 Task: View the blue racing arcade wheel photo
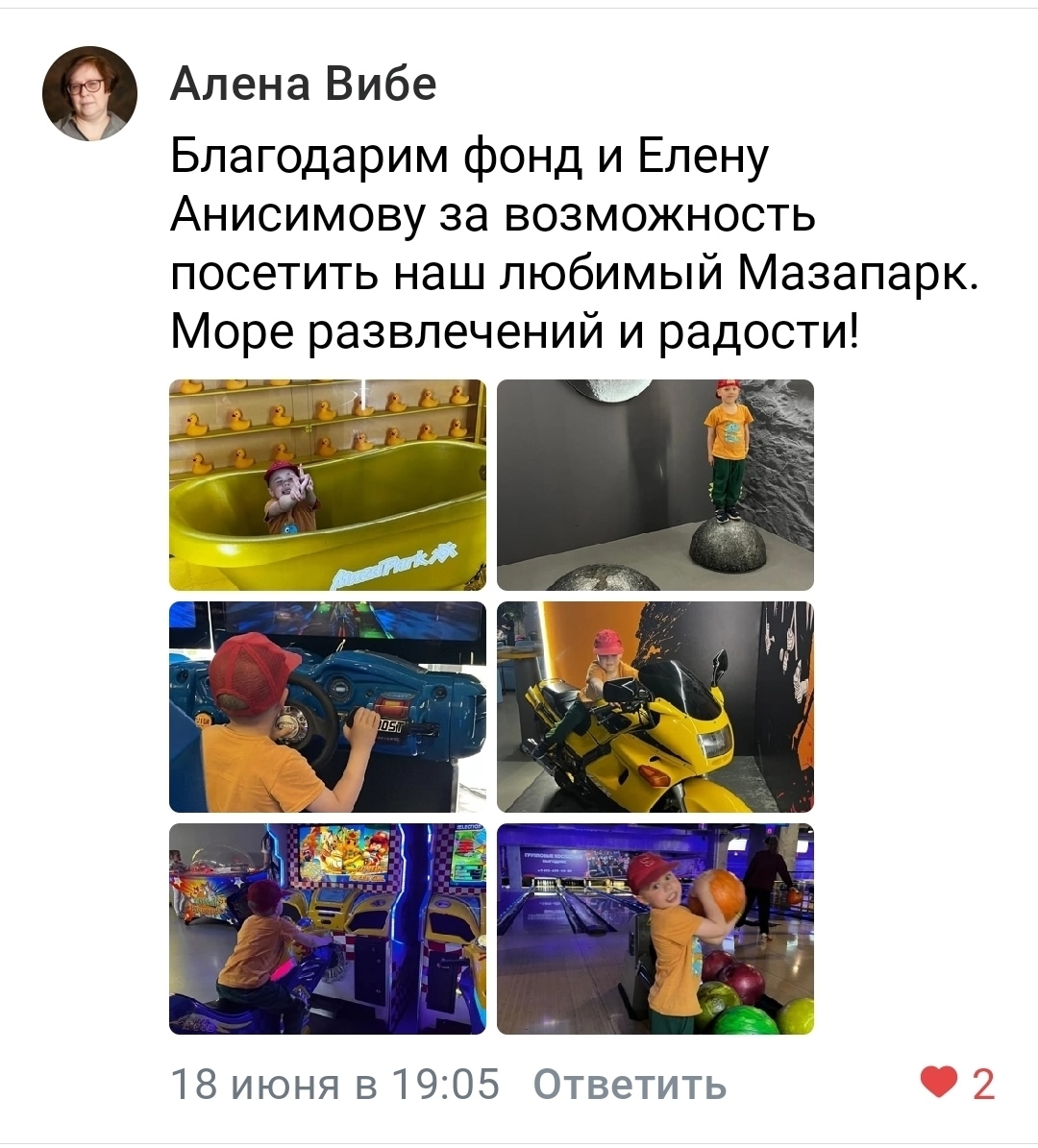[x=328, y=707]
